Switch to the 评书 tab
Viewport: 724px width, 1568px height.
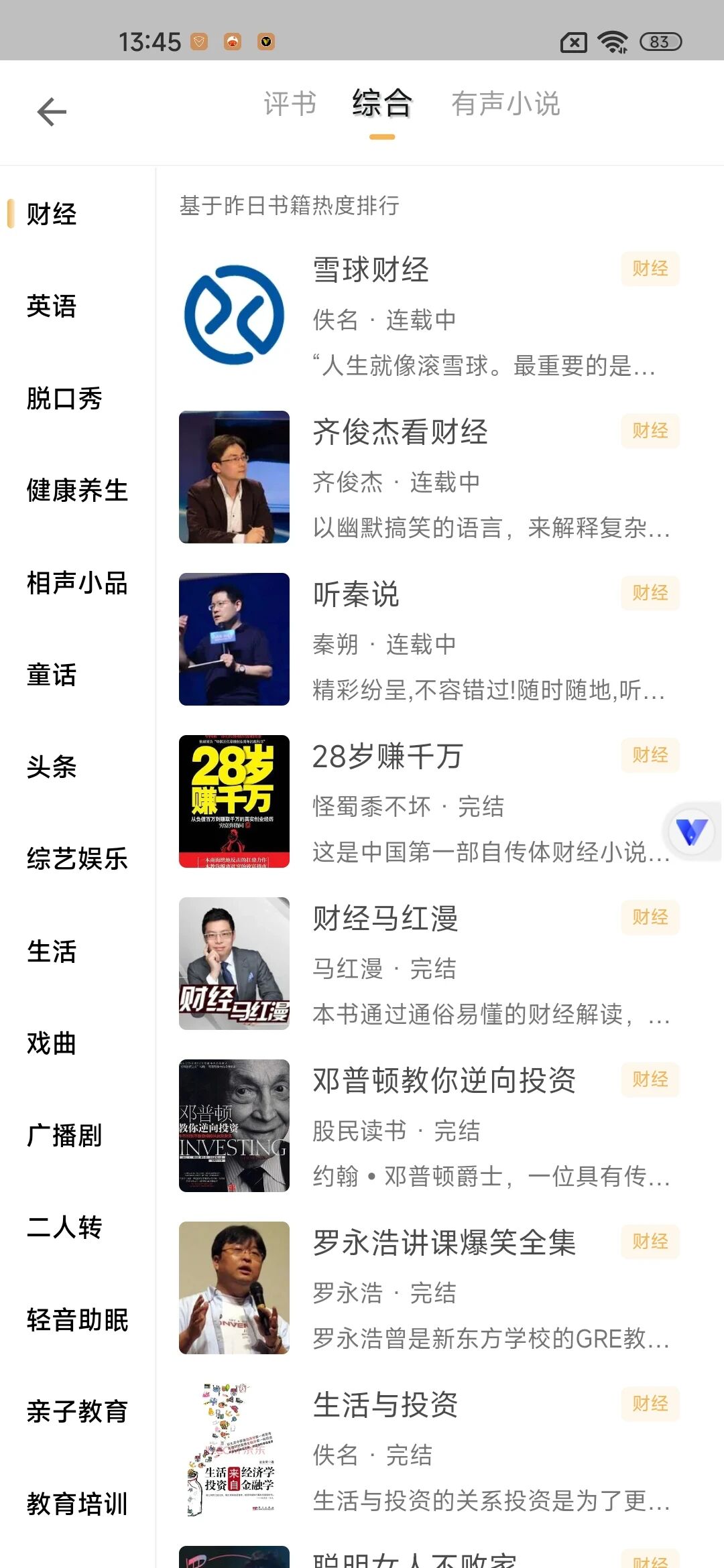coord(290,104)
